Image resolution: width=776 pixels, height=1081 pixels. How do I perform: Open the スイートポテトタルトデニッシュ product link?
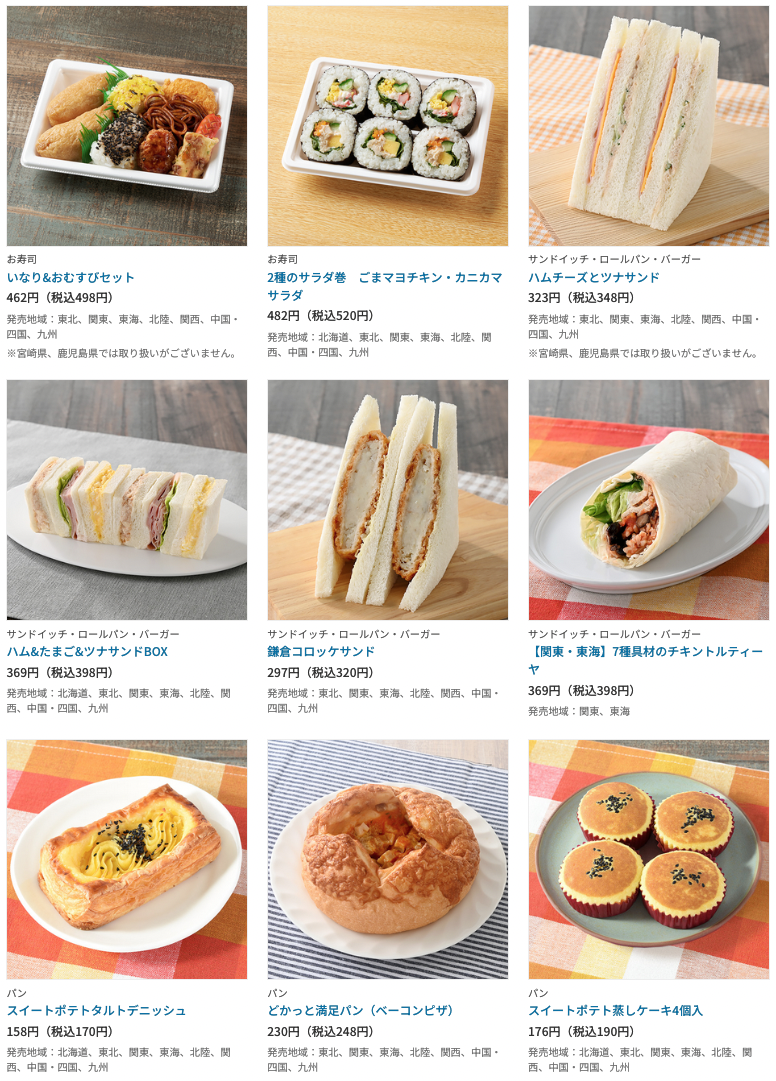tap(96, 1011)
